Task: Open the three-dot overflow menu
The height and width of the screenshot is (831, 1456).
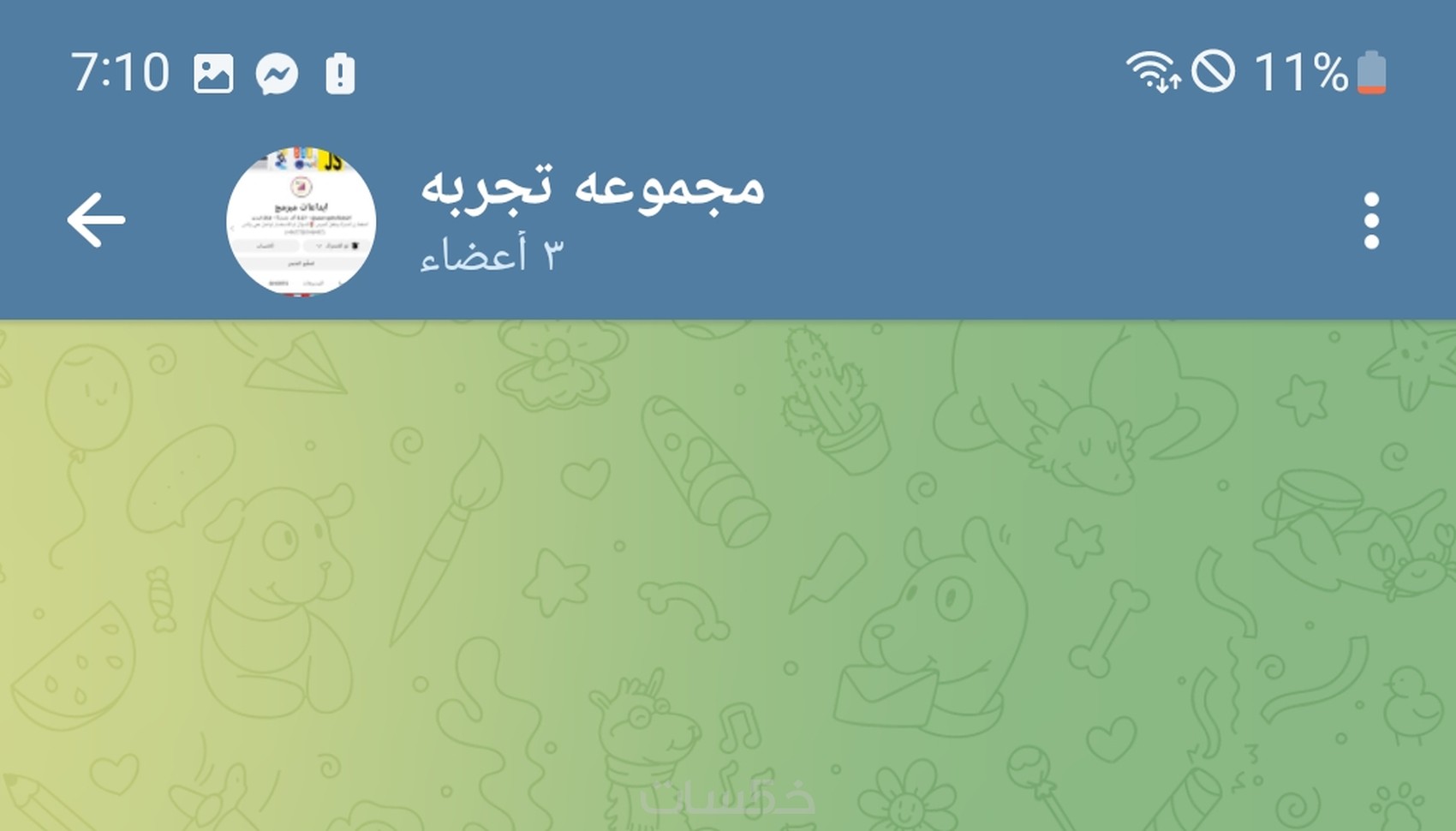Action: (x=1370, y=221)
